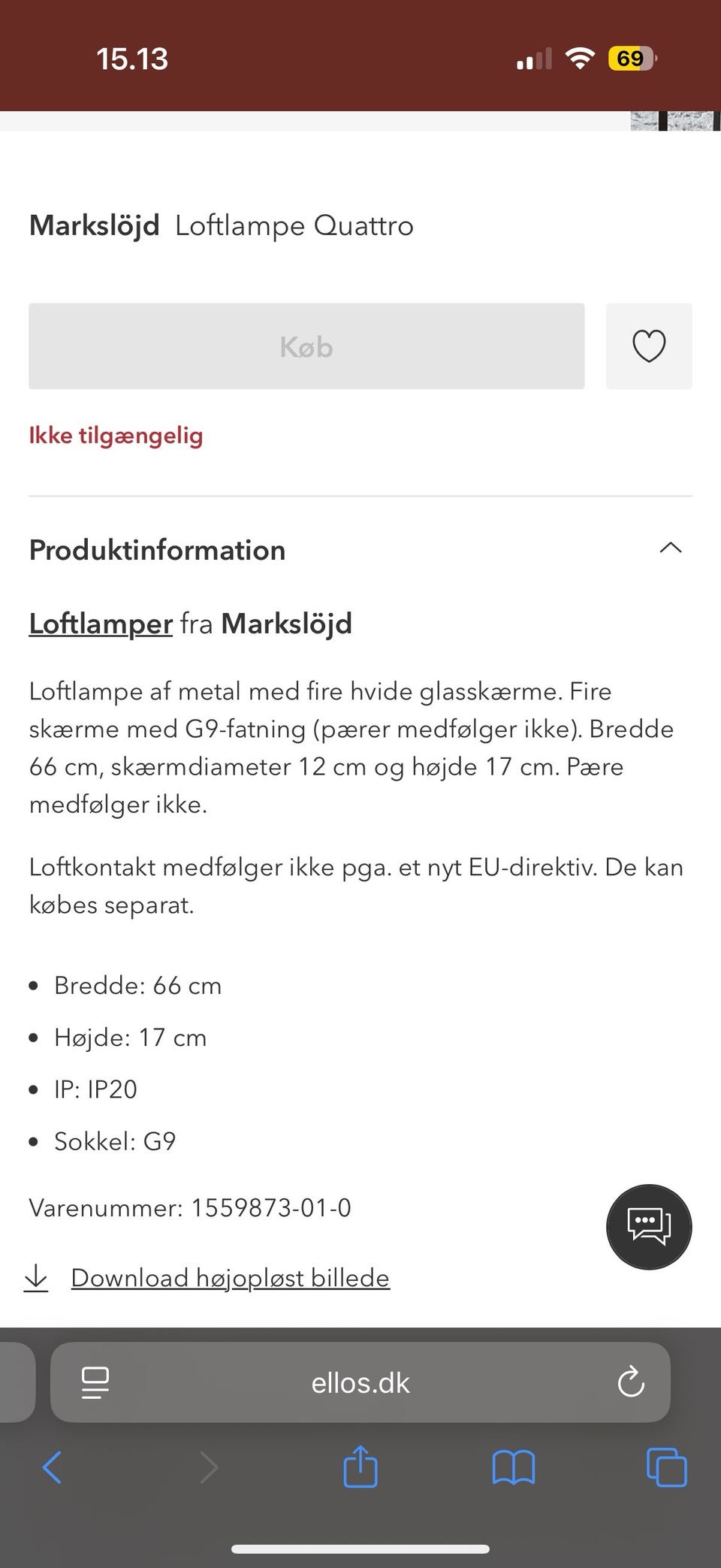Tap the back navigation chevron
The height and width of the screenshot is (1568, 721).
tap(53, 1468)
